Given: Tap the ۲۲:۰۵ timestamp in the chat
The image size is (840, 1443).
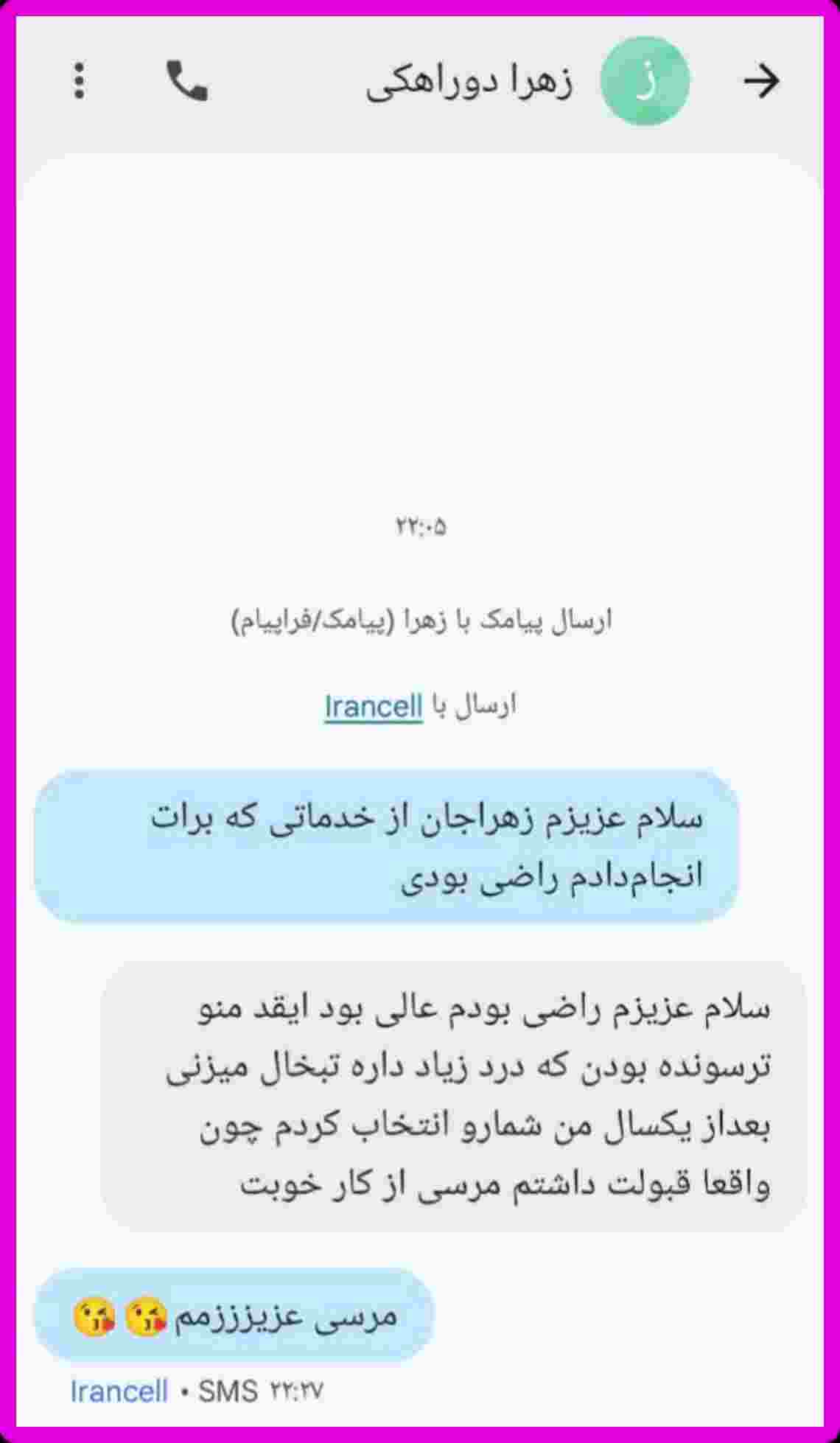Looking at the screenshot, I should coord(420,526).
